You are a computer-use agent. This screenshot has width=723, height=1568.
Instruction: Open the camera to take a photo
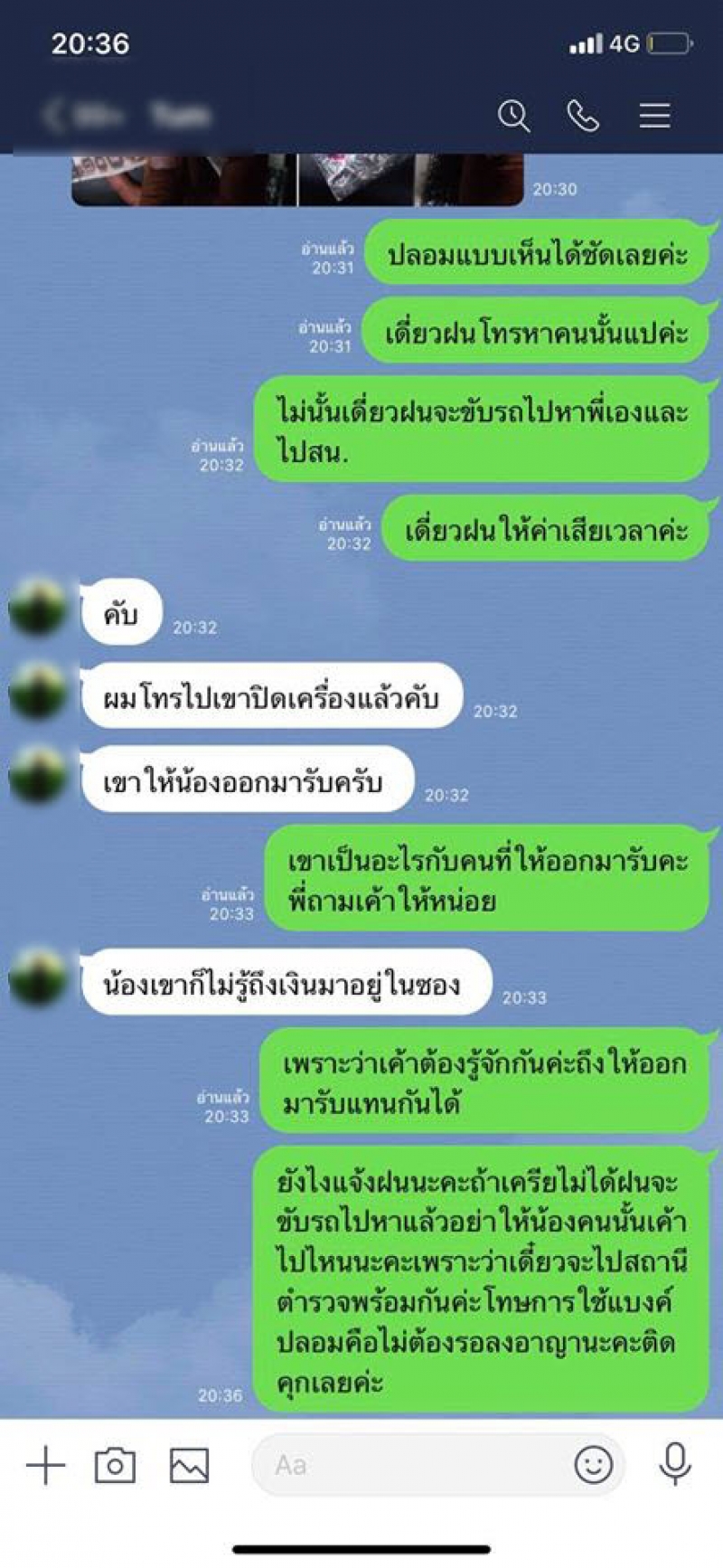(x=115, y=1465)
